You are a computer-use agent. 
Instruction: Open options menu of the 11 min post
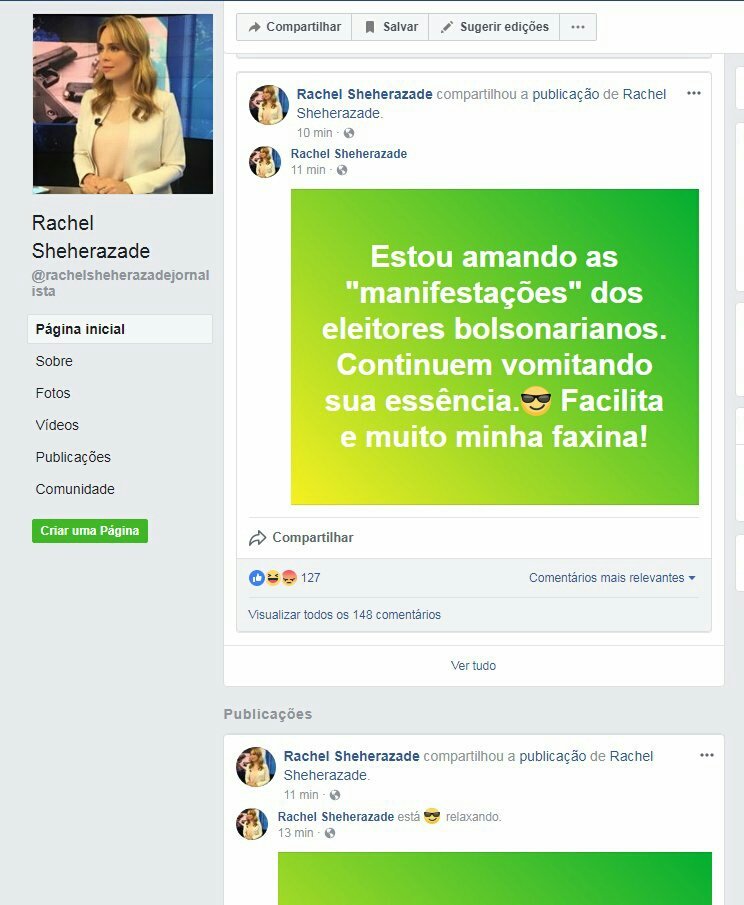(707, 755)
